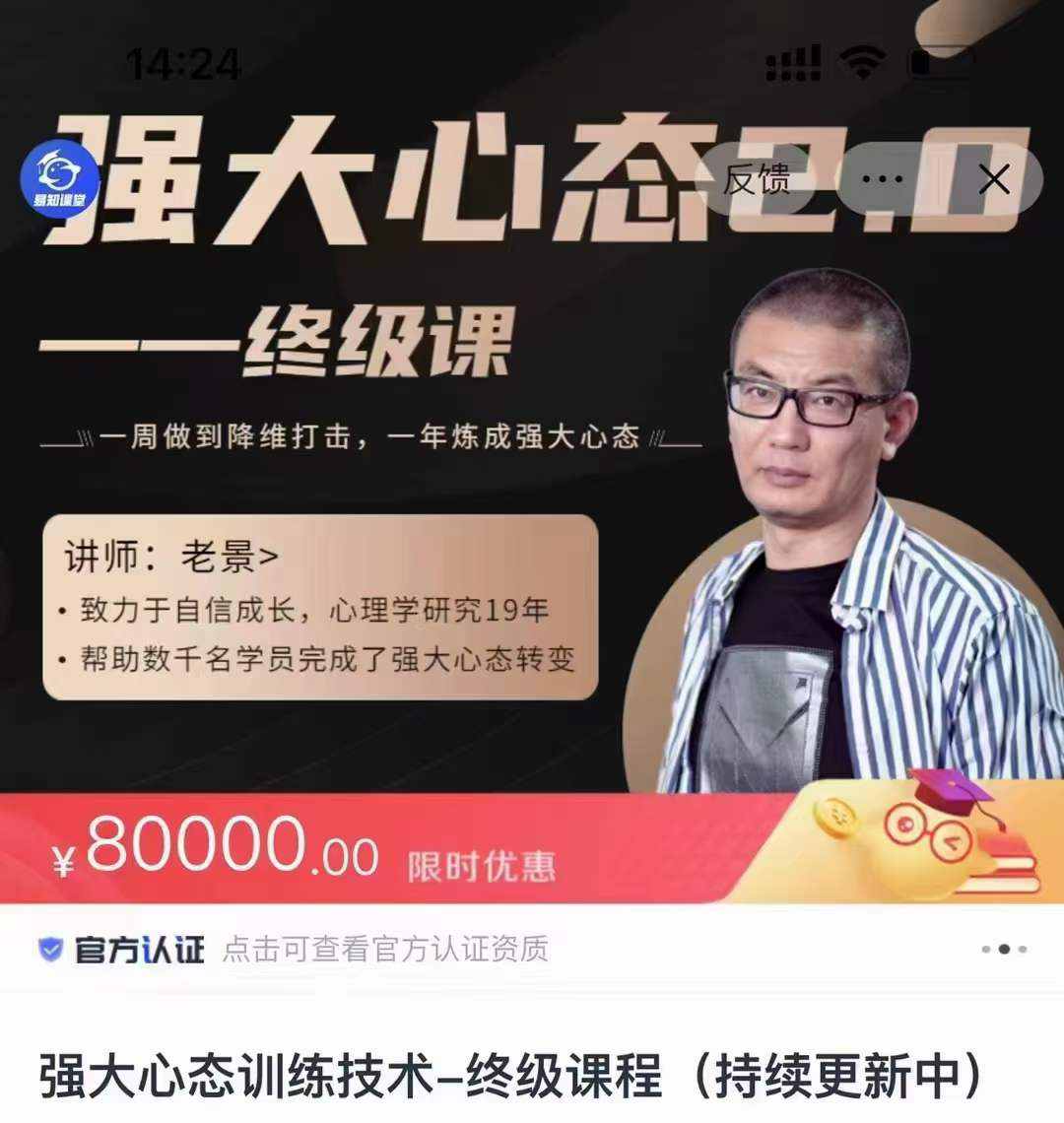Tap the banner page indicator dots
1064x1123 pixels.
coord(1004,950)
